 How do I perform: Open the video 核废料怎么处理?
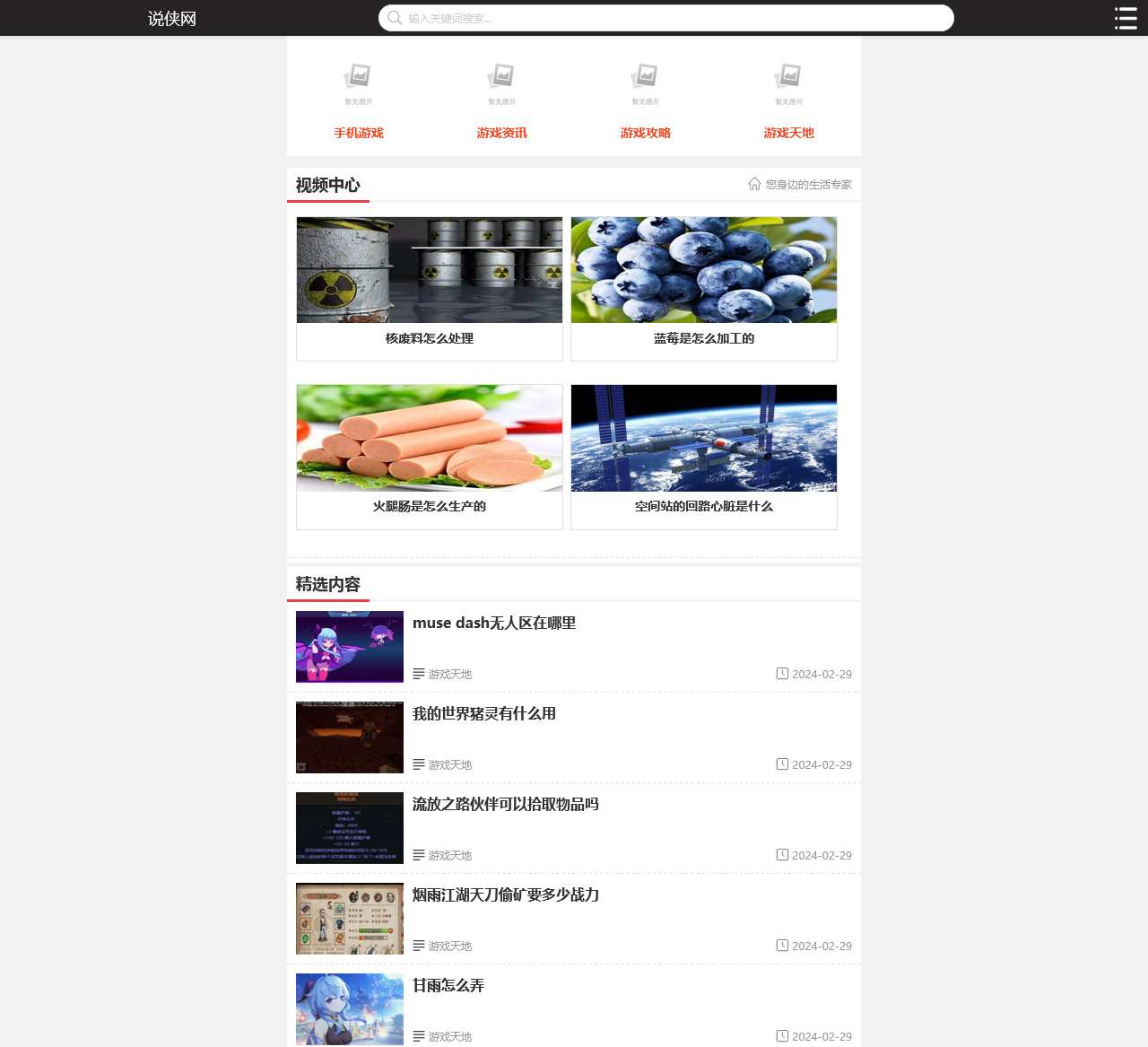click(x=430, y=338)
